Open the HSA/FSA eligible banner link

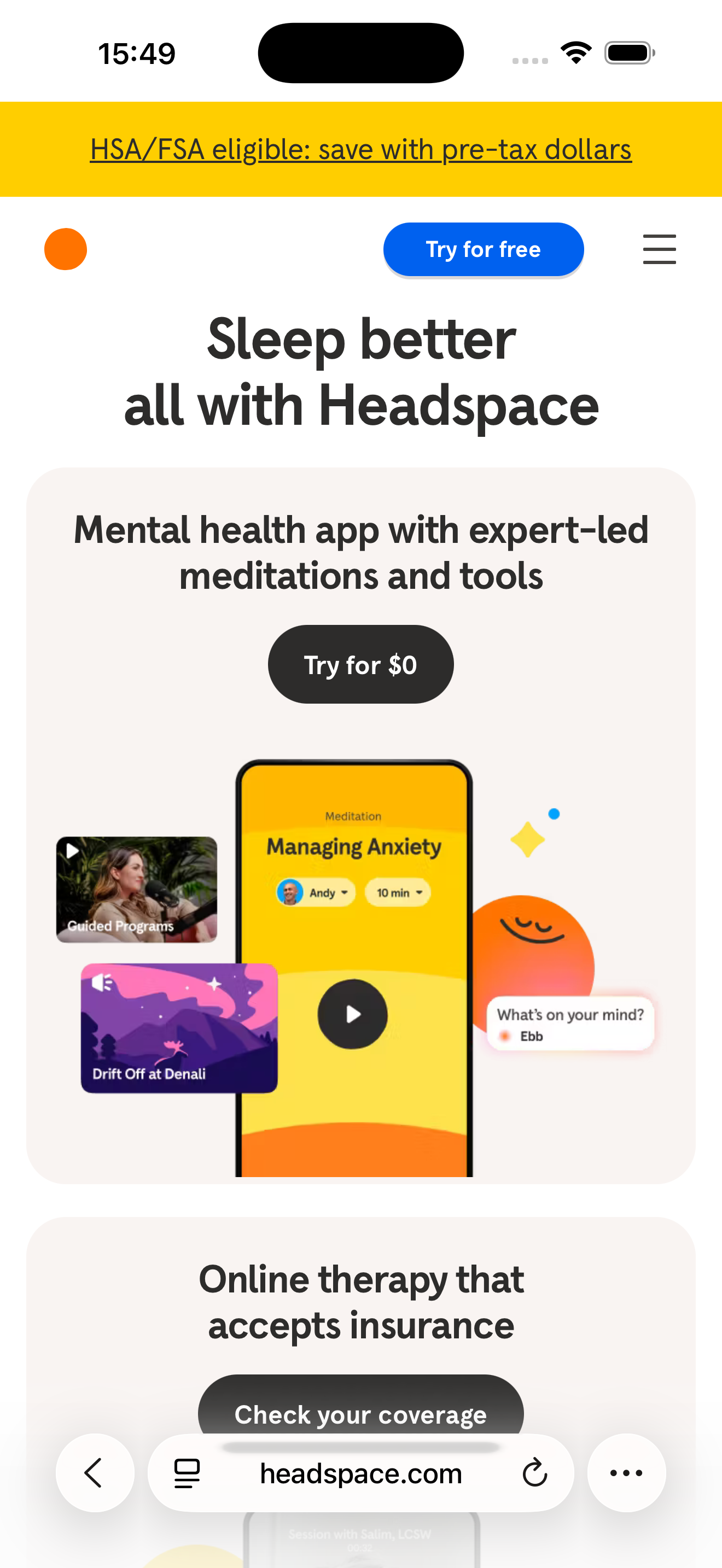coord(360,150)
